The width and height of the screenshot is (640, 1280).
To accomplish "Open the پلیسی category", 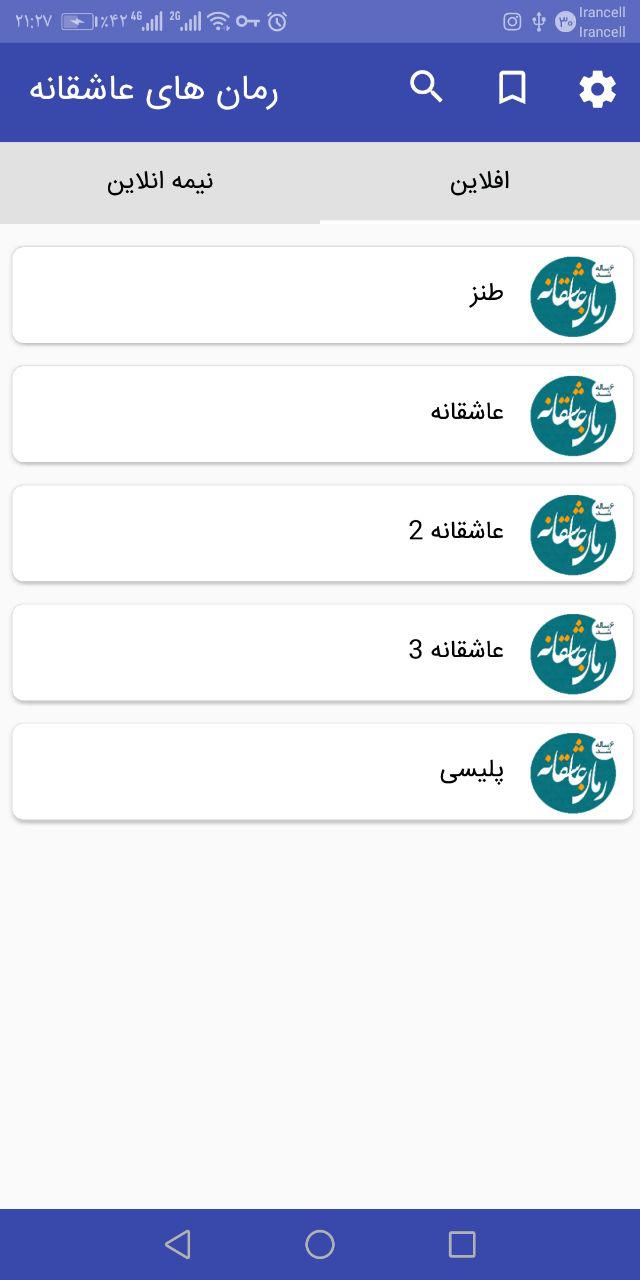I will (x=322, y=772).
